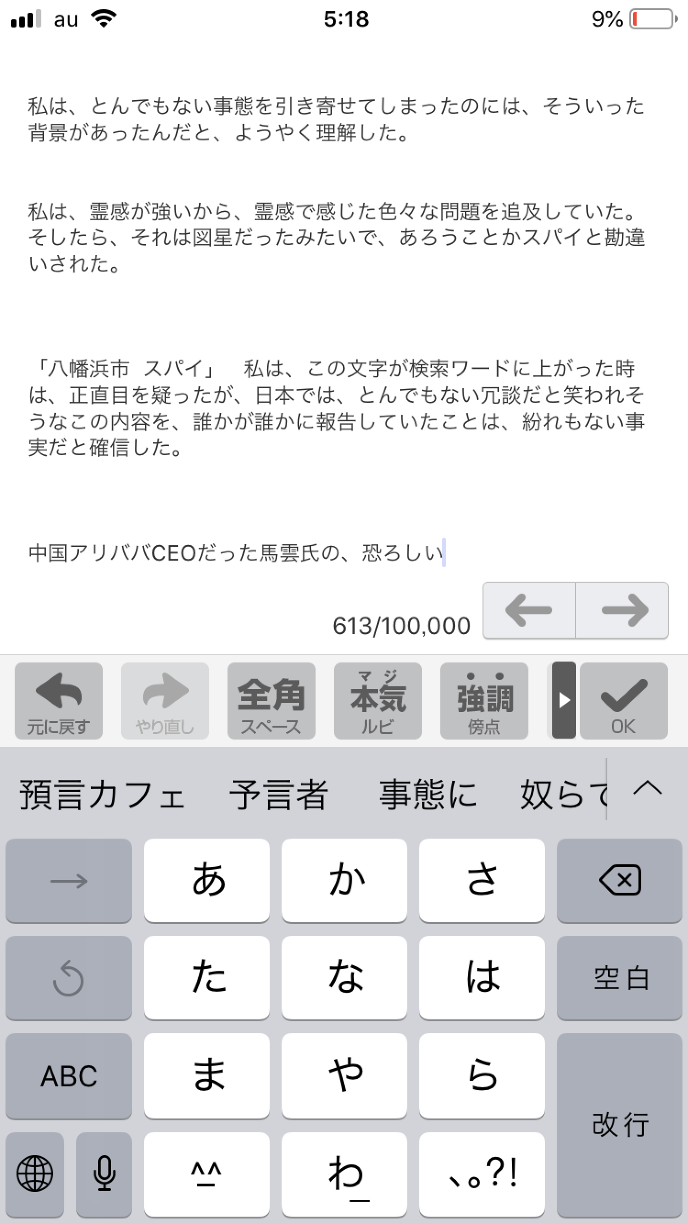Screen dimensions: 688x1224
Task: Add ruby text with the ルビ button
Action: pos(377,701)
